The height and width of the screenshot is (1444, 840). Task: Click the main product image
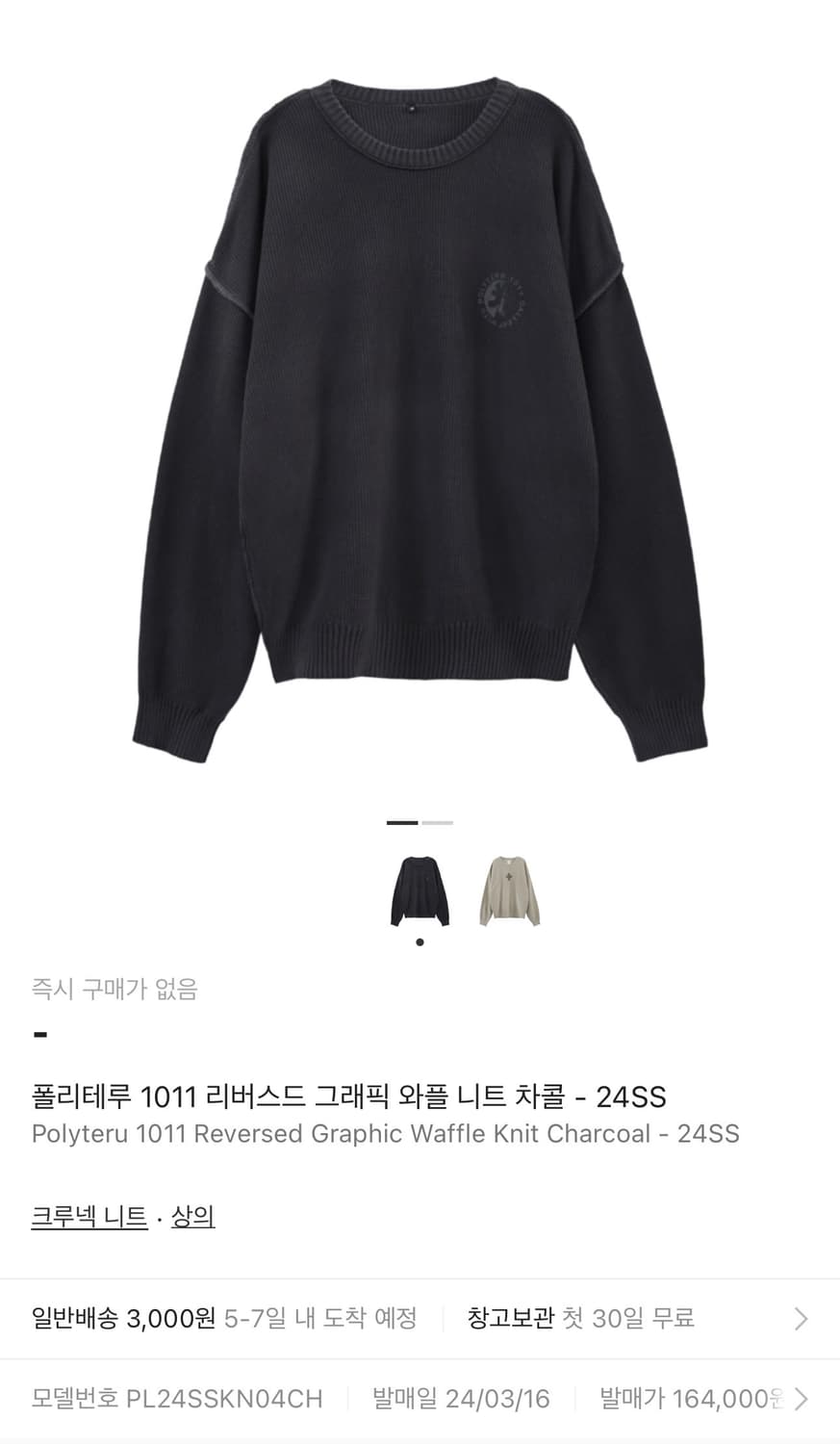tap(420, 404)
